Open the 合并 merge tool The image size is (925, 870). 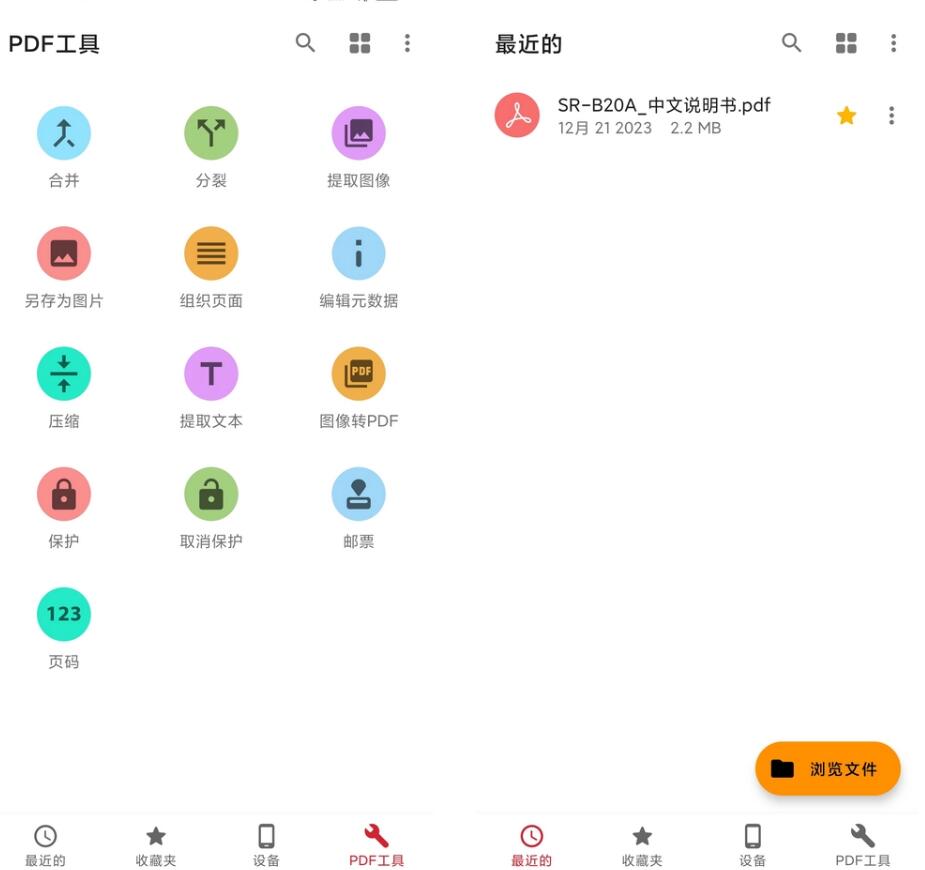coord(64,134)
